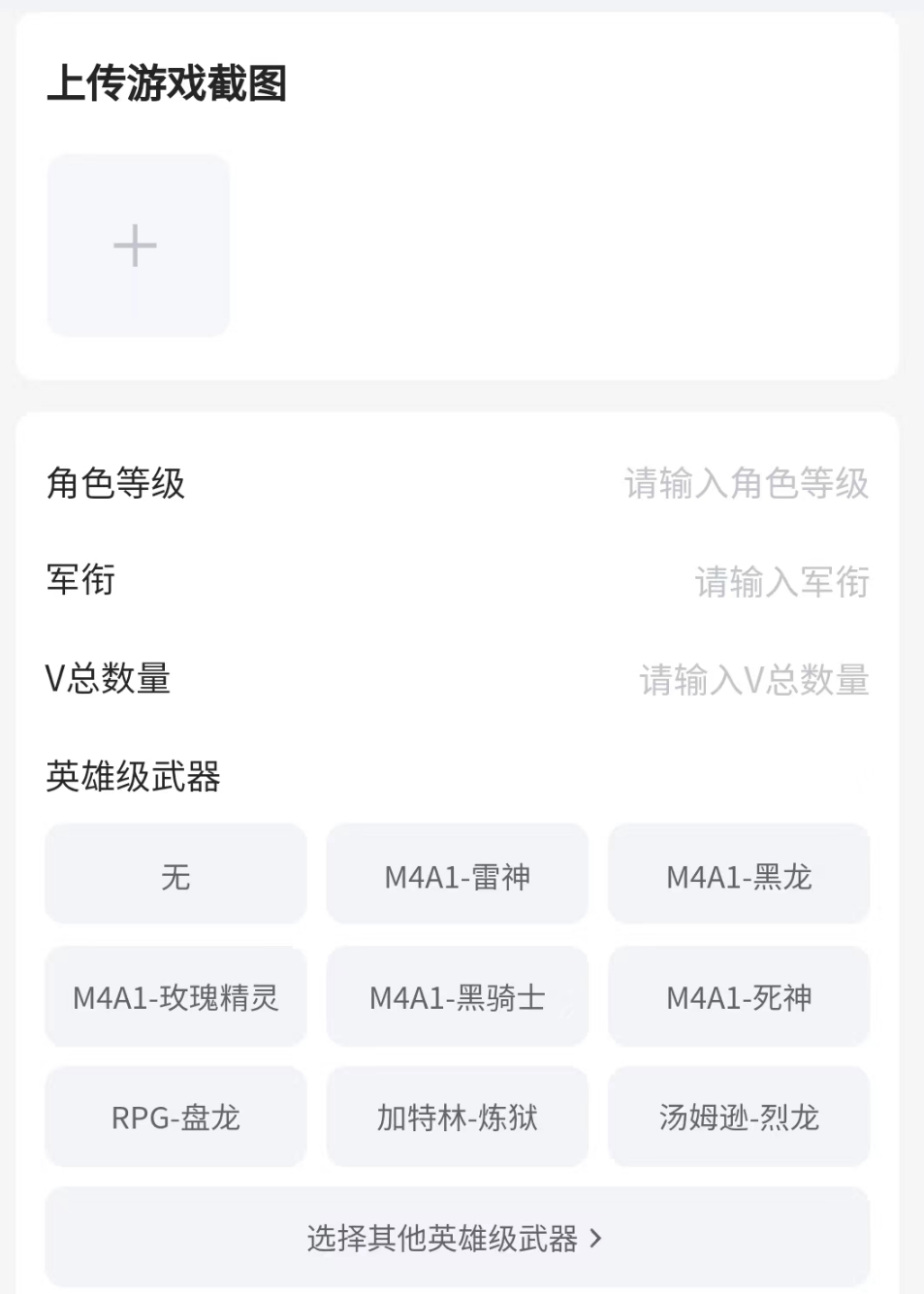This screenshot has width=924, height=1294.
Task: Choose the M4A1-雷神 weapon chip
Action: (457, 875)
